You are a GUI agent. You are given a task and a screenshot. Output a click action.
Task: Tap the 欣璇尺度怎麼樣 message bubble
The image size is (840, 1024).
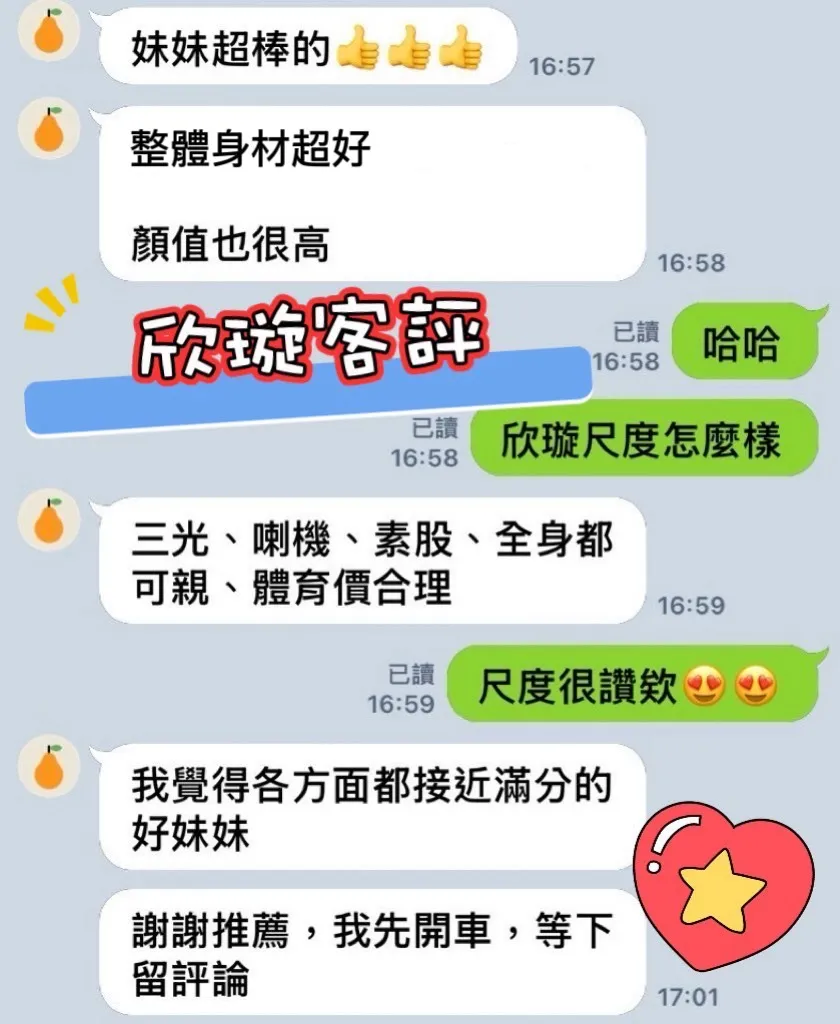coord(645,438)
